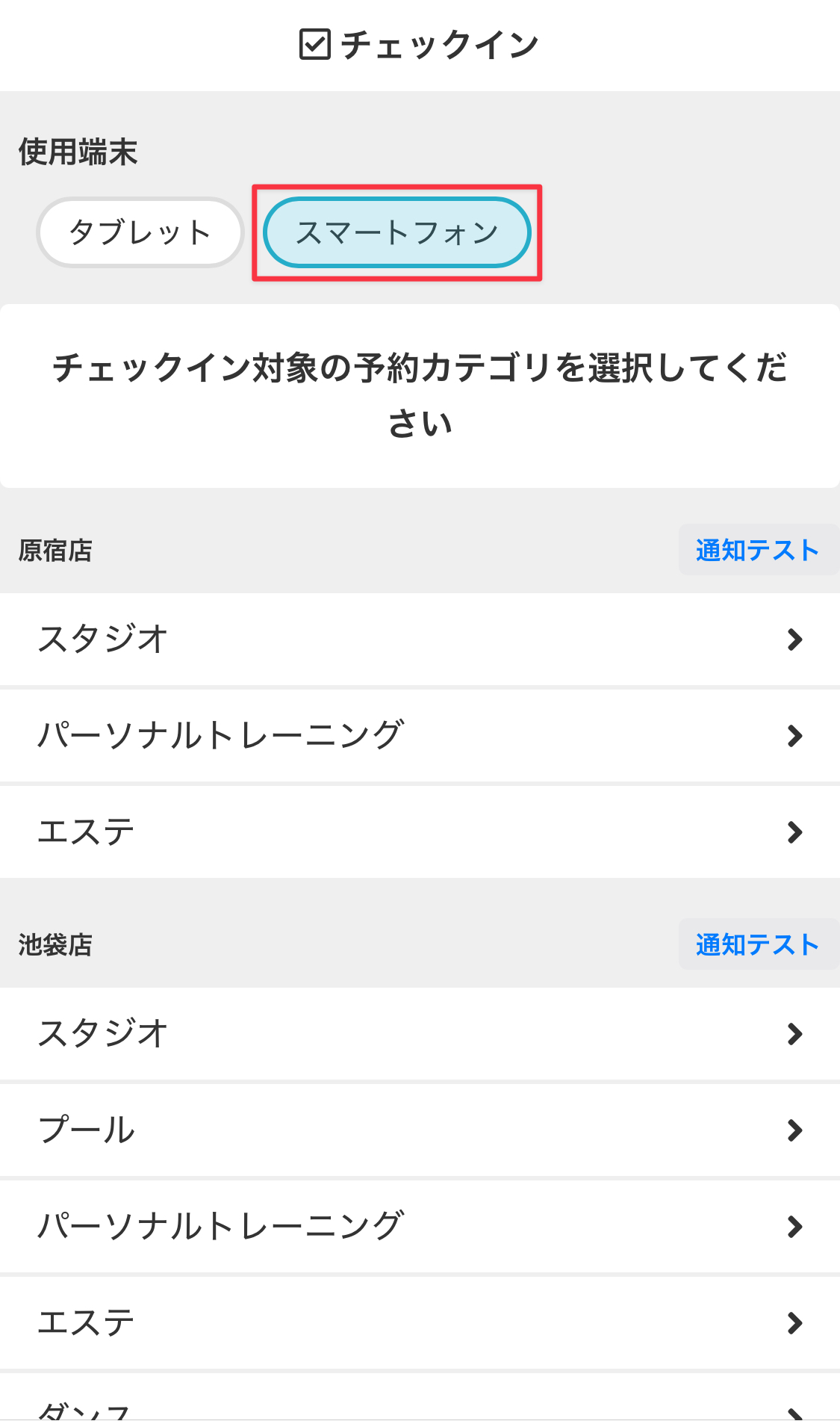
Task: Choose スマートフォン as the device type
Action: [x=396, y=232]
